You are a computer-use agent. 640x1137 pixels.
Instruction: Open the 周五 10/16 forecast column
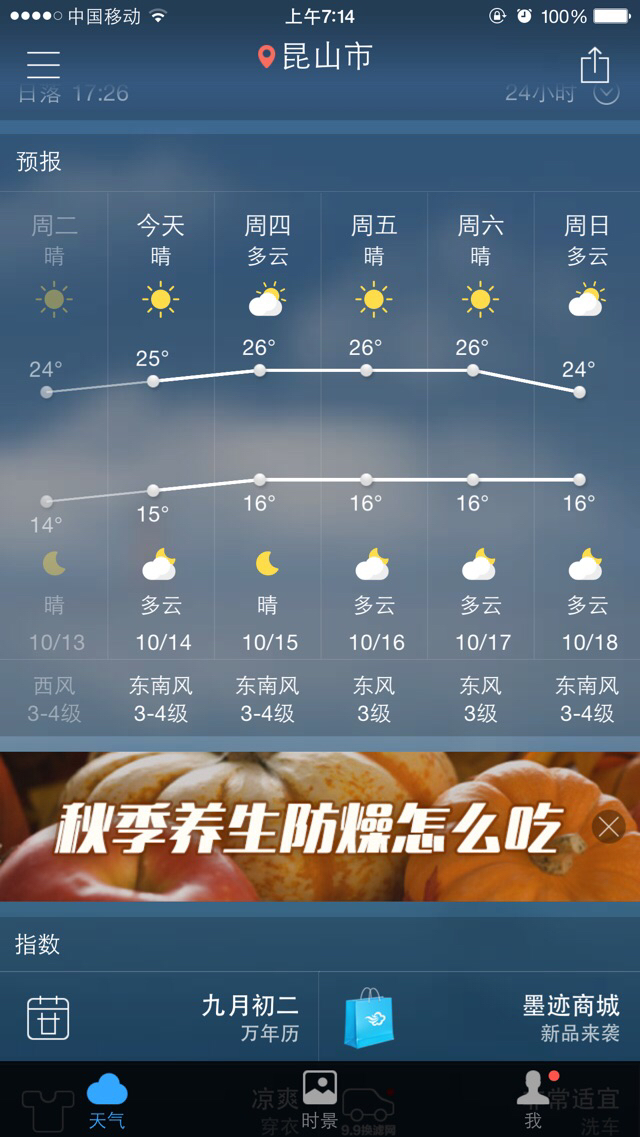tap(374, 426)
